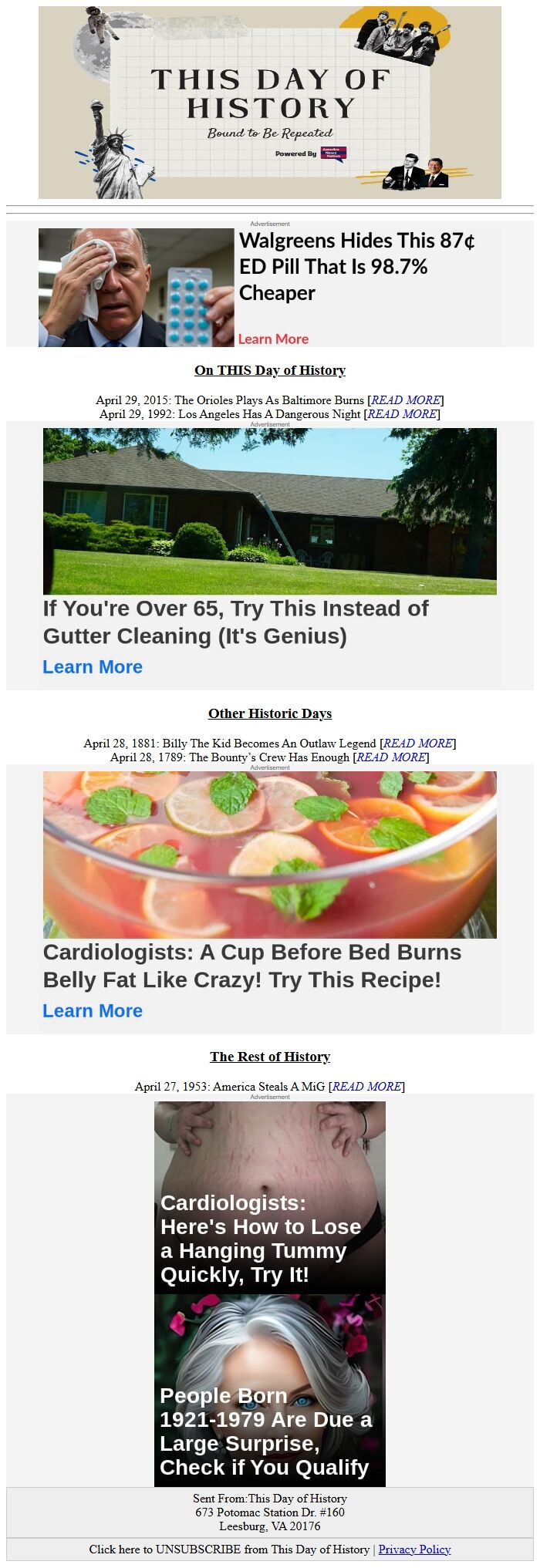Open the pink punch bowl photo ad
This screenshot has width=540, height=1568.
269,855
